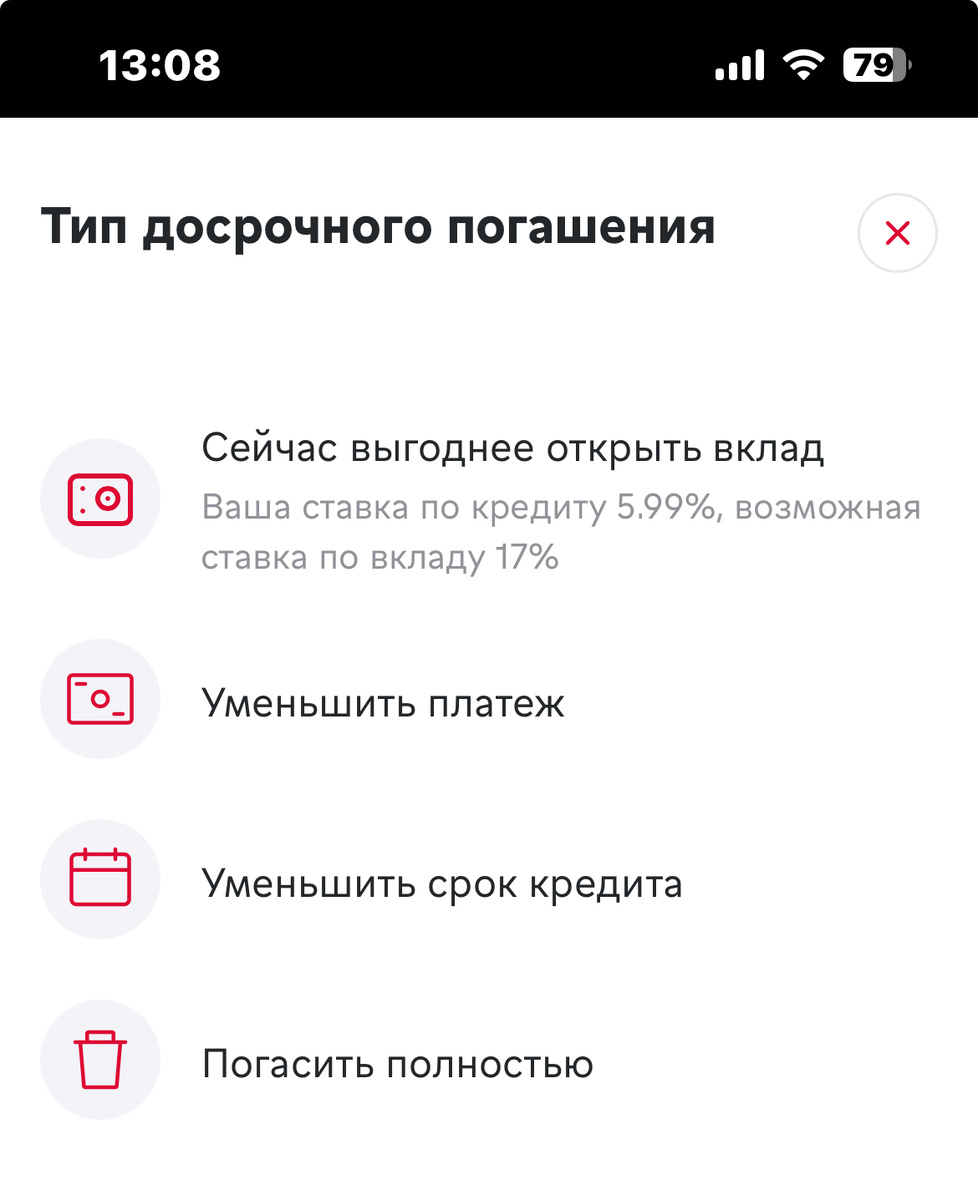Close the early repayment type sheet
978x1200 pixels.
(897, 233)
